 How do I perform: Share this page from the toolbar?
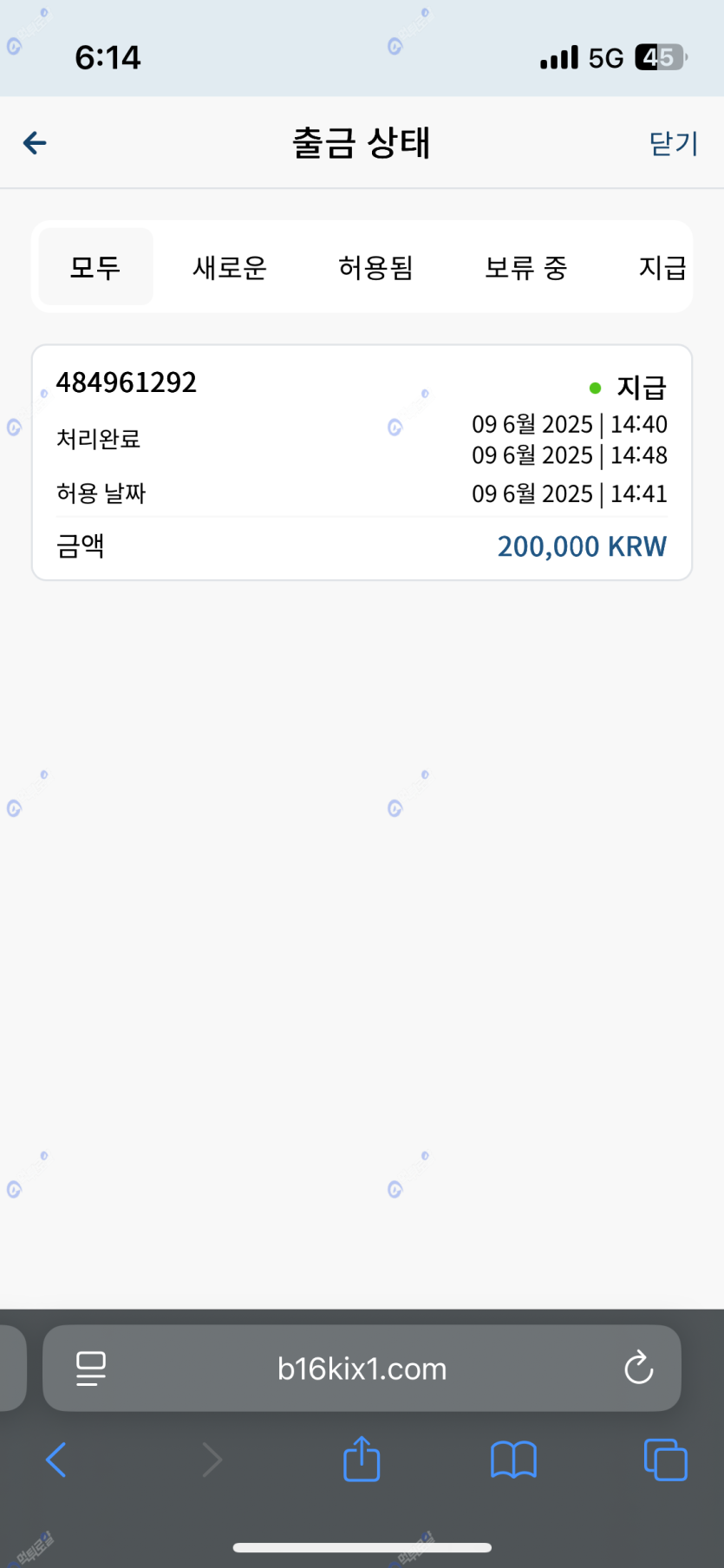(x=362, y=1460)
